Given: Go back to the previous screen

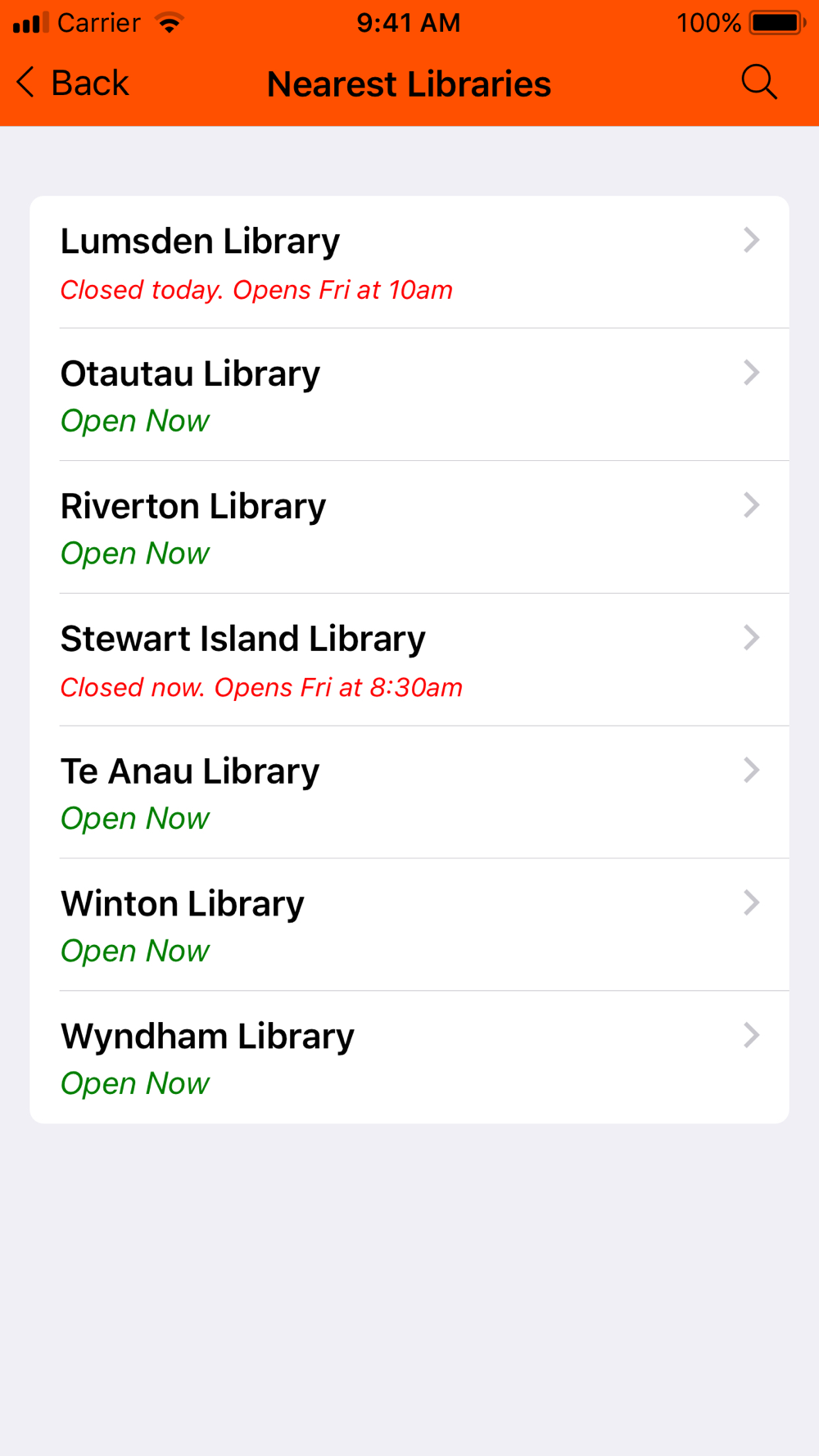Looking at the screenshot, I should click(x=72, y=83).
